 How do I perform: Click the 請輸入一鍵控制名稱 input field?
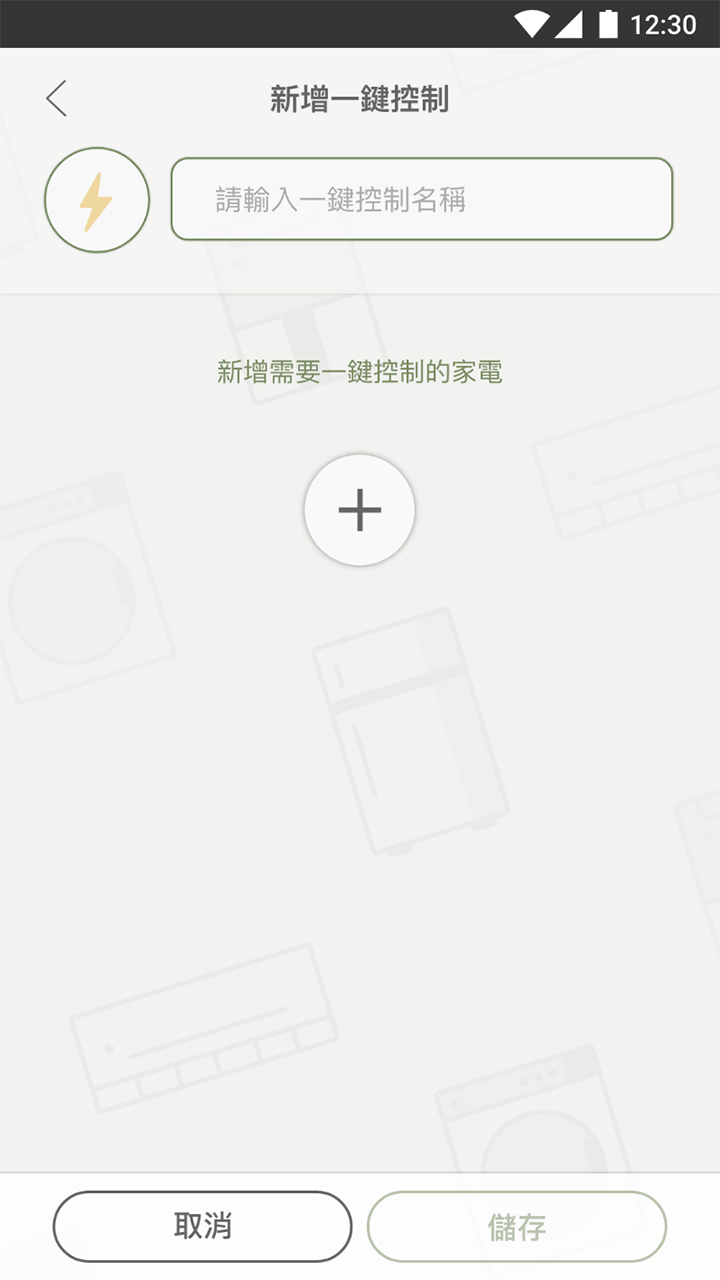pos(422,199)
